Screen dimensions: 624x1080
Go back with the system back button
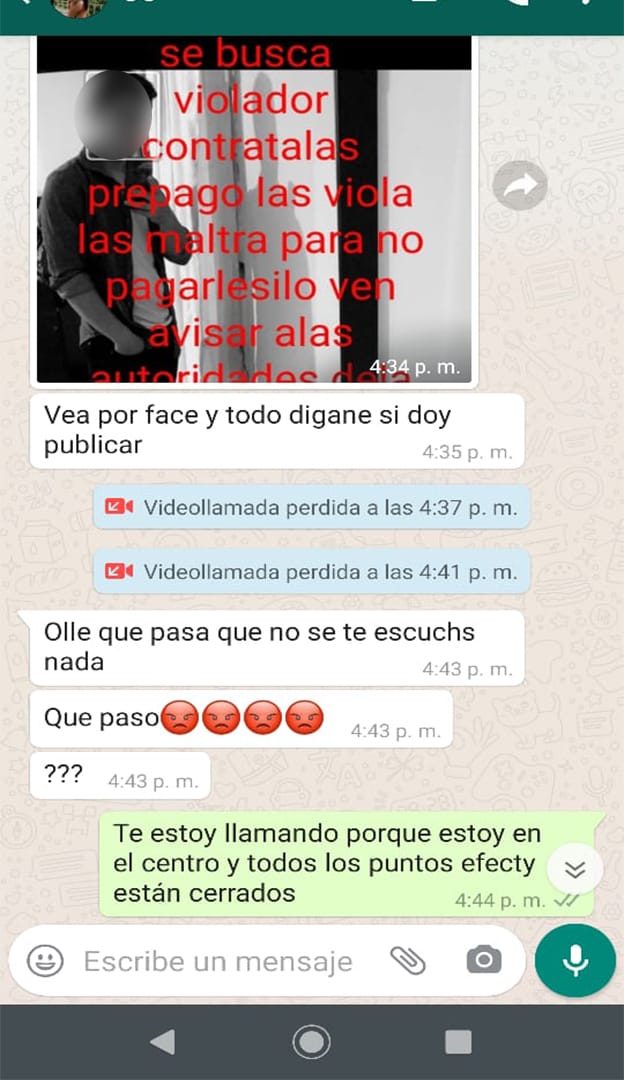coord(161,1042)
